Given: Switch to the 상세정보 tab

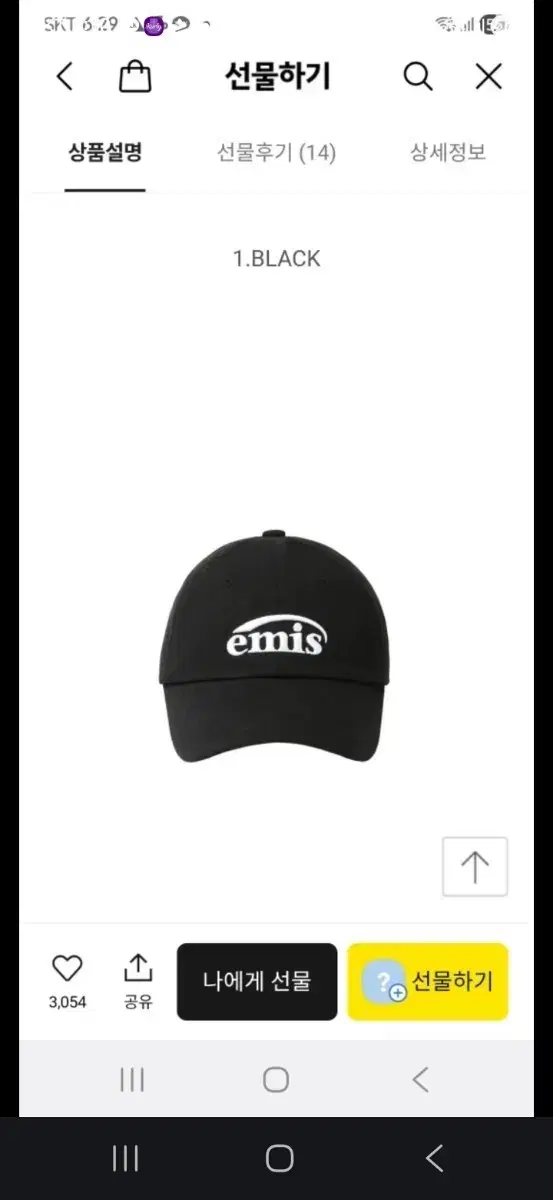Looking at the screenshot, I should 447,153.
